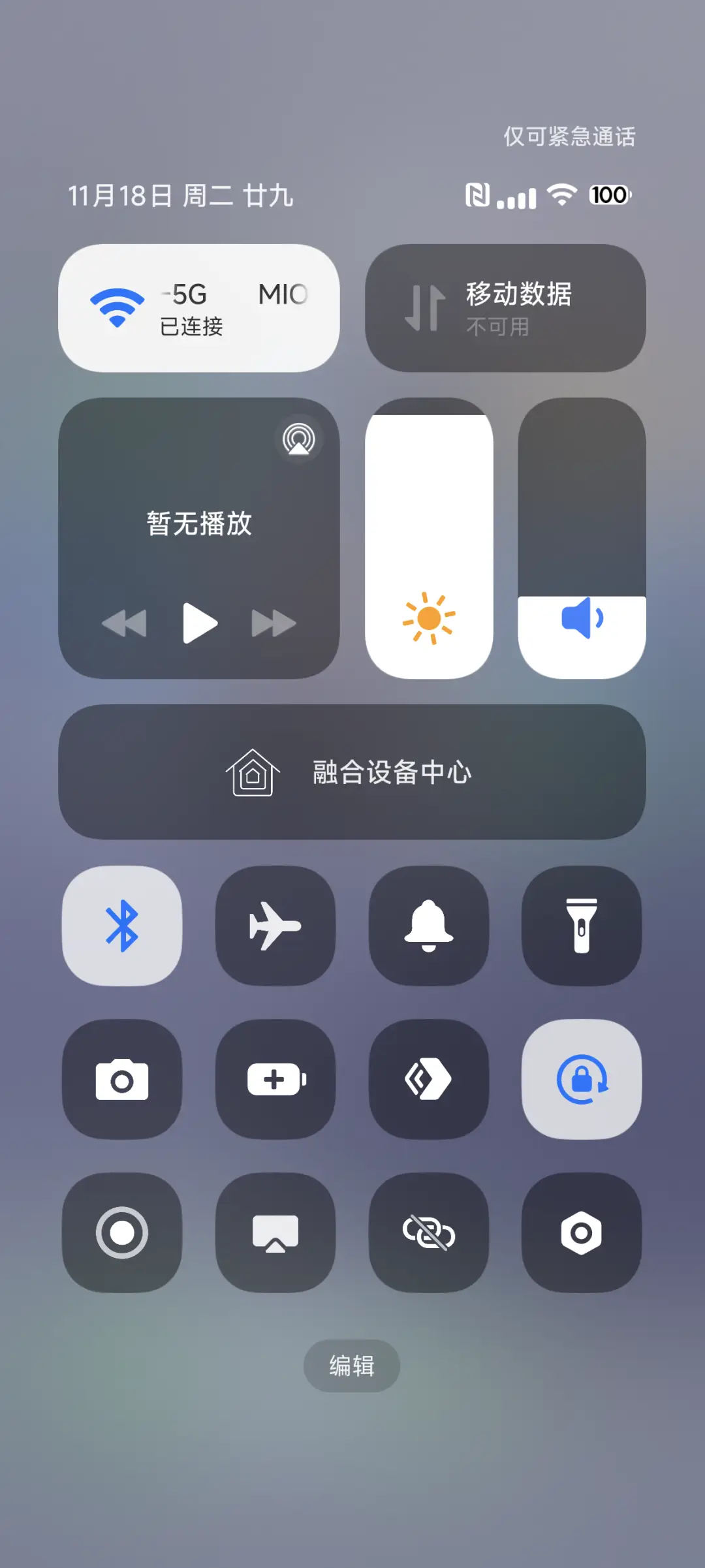Screen dimensions: 705x1568
Task: Open screen mirroring
Action: coord(275,1234)
